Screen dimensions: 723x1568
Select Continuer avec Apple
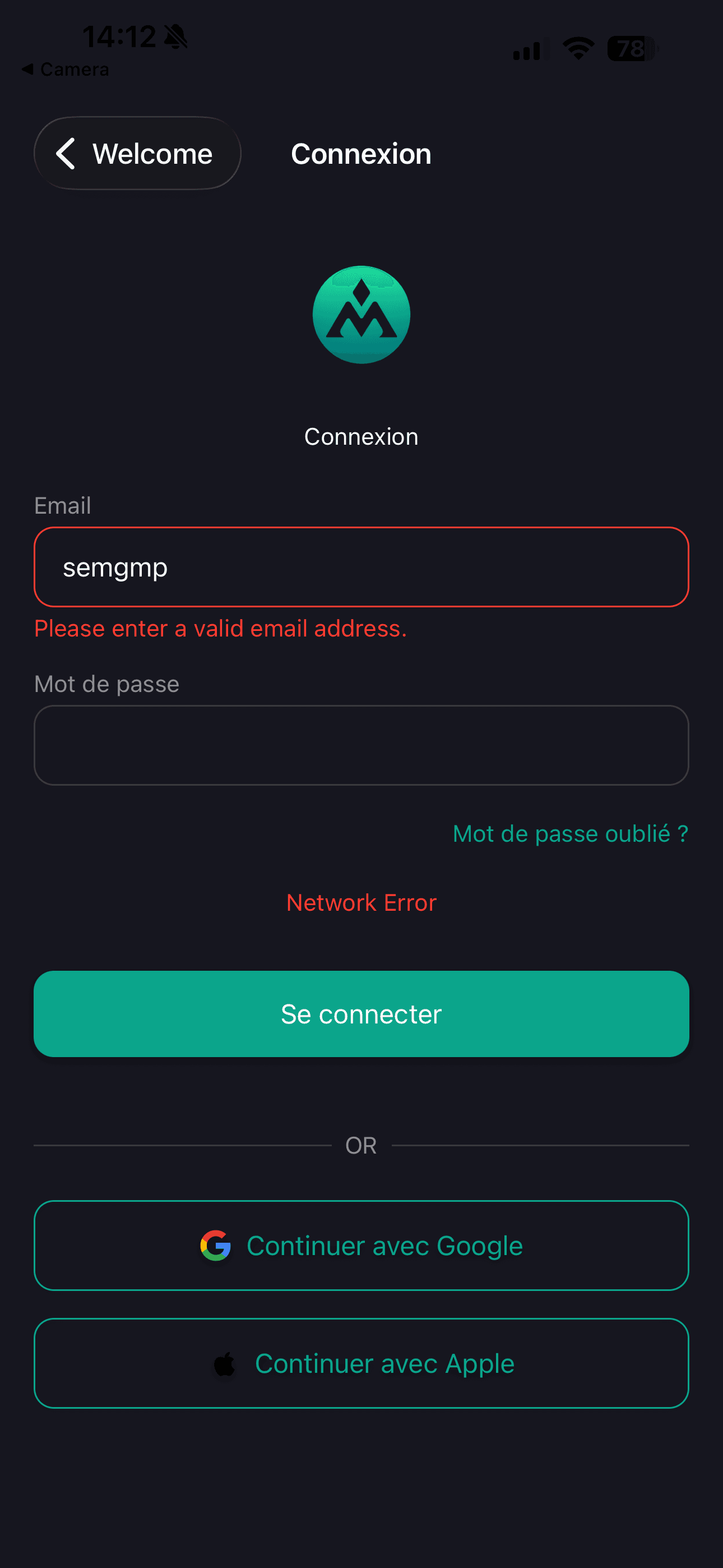point(361,1363)
